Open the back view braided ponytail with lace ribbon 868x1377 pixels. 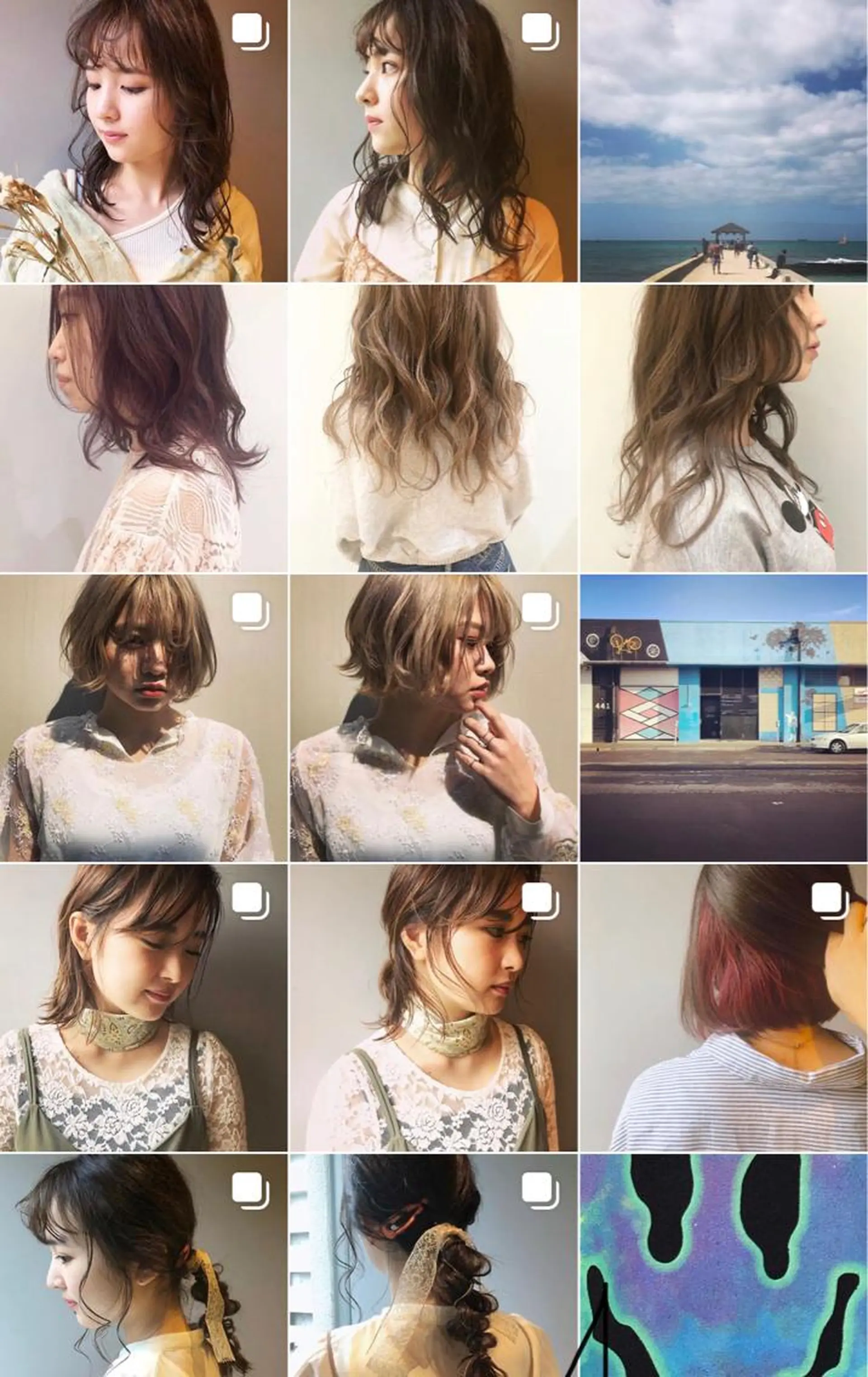[x=434, y=1265]
